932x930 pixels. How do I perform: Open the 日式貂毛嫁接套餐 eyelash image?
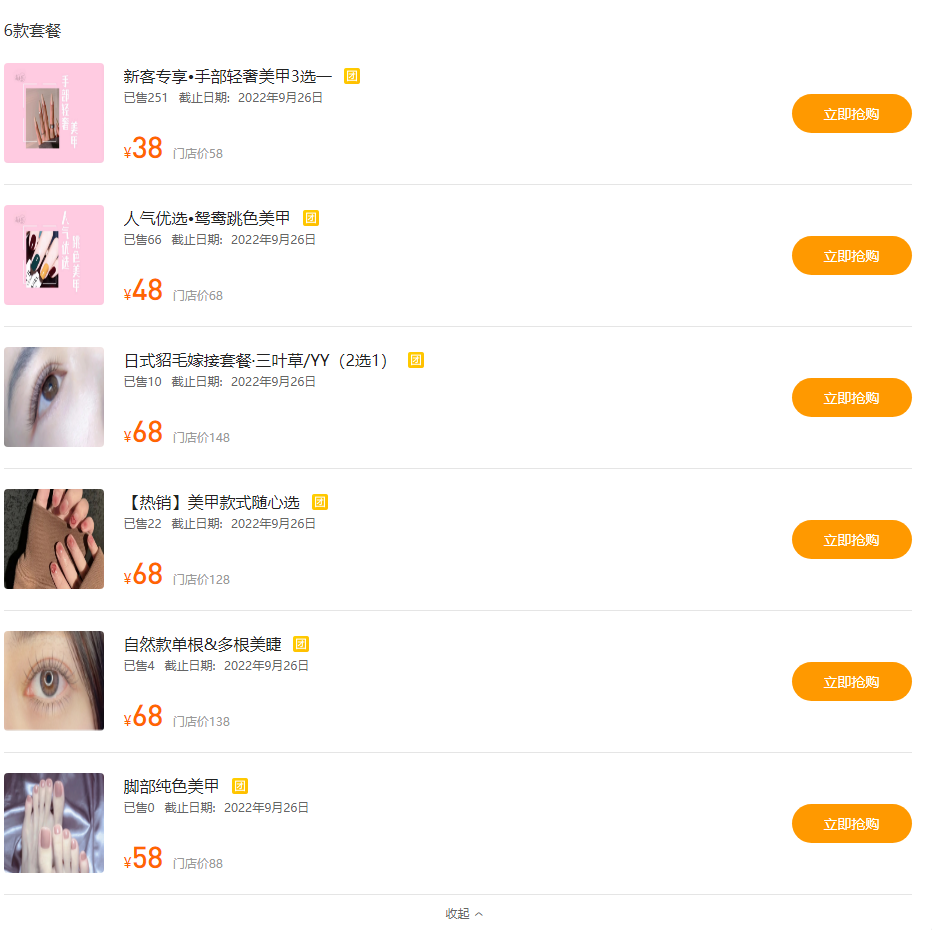pos(54,397)
